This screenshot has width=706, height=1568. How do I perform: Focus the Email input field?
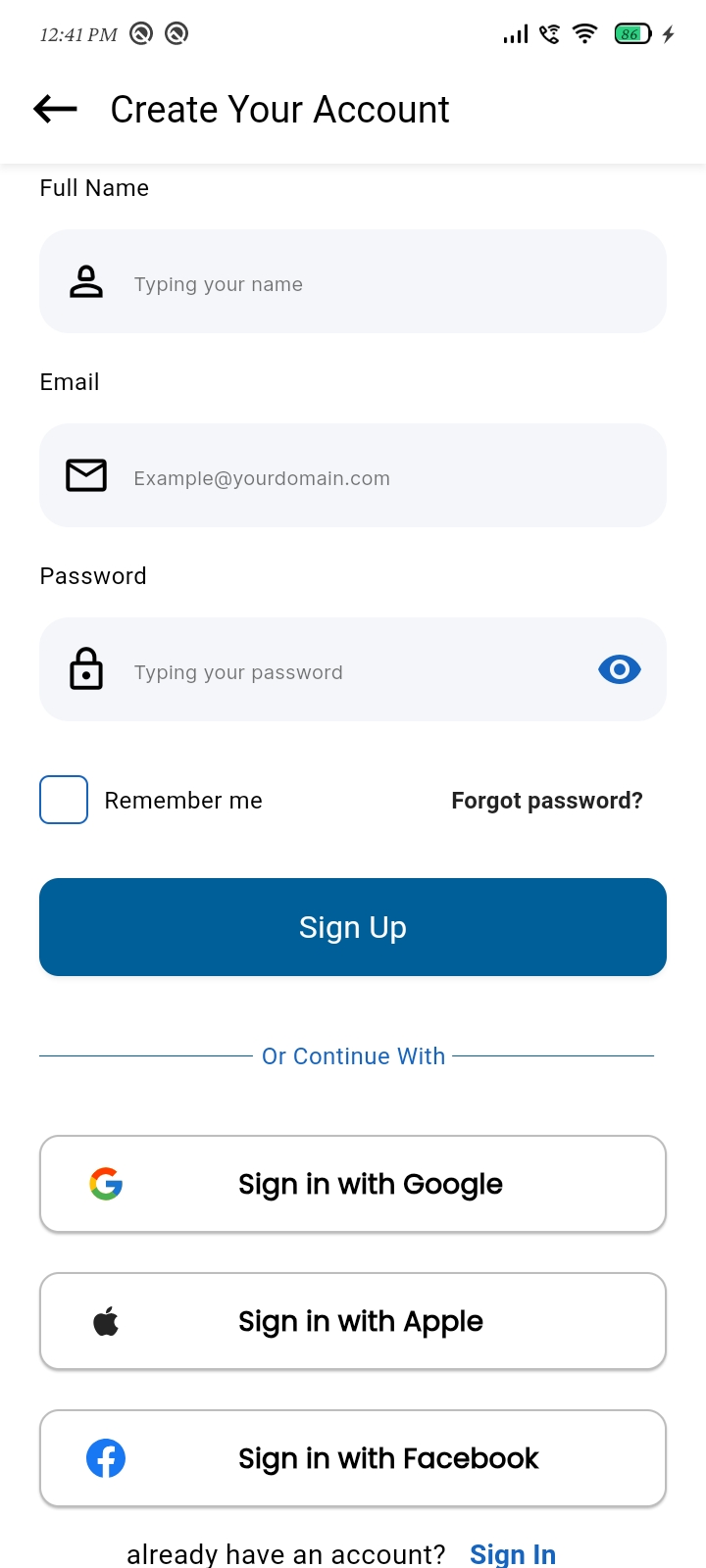[x=353, y=475]
